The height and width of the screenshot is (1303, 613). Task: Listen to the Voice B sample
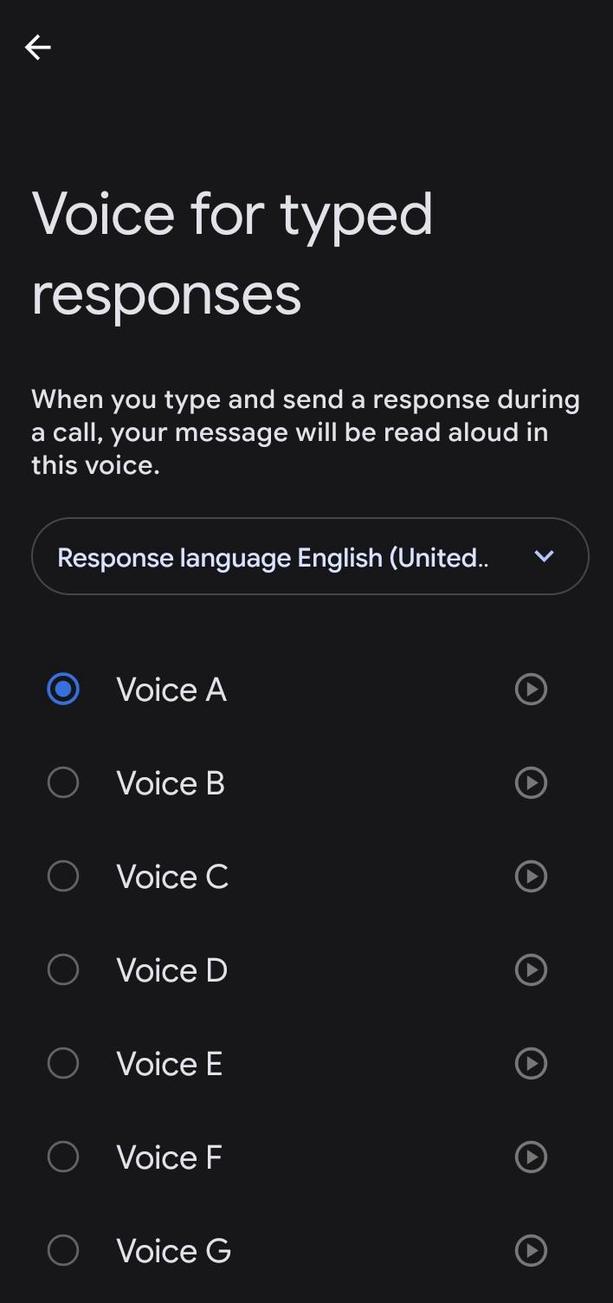click(531, 783)
